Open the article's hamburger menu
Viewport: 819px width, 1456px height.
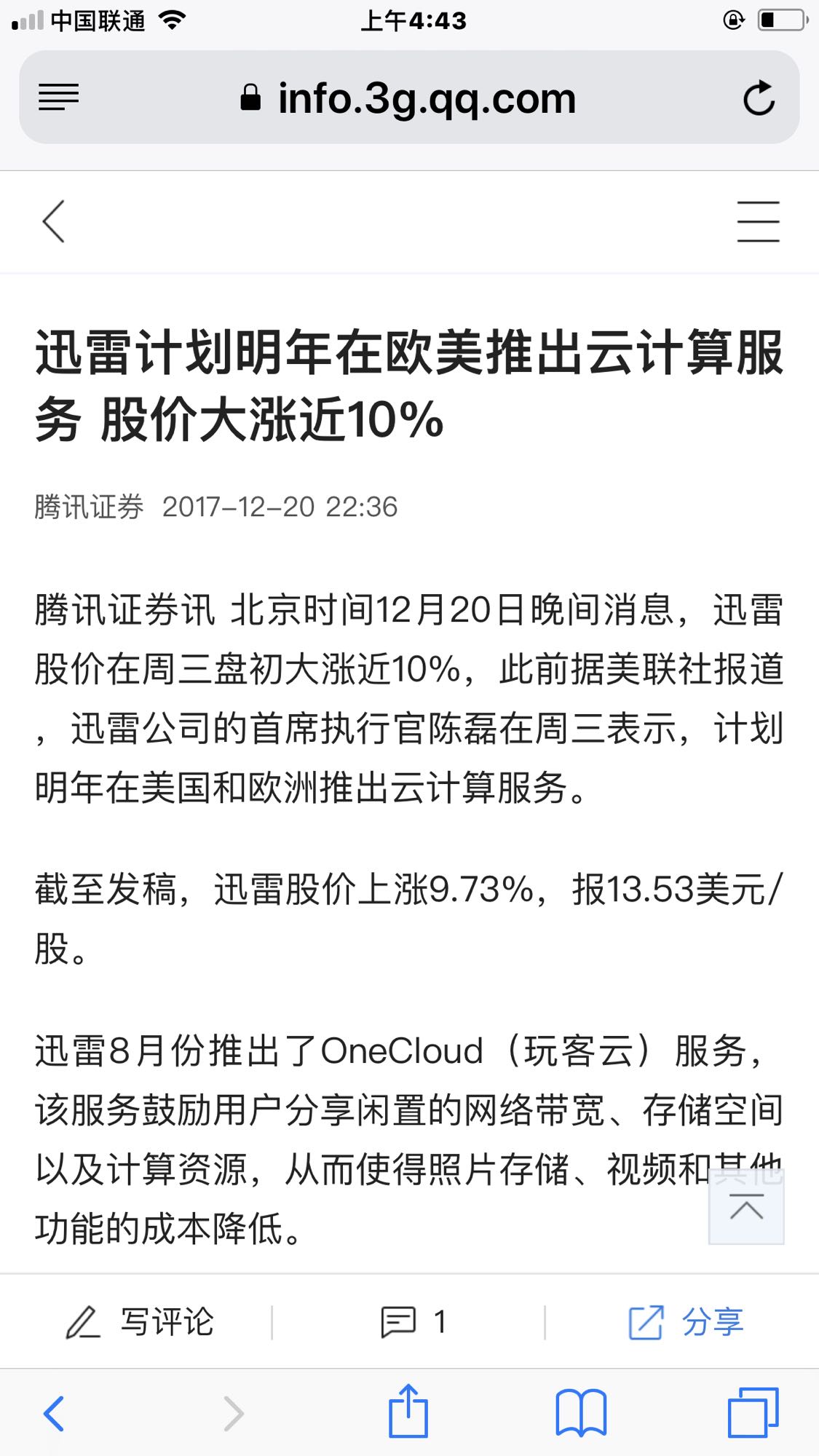point(758,221)
